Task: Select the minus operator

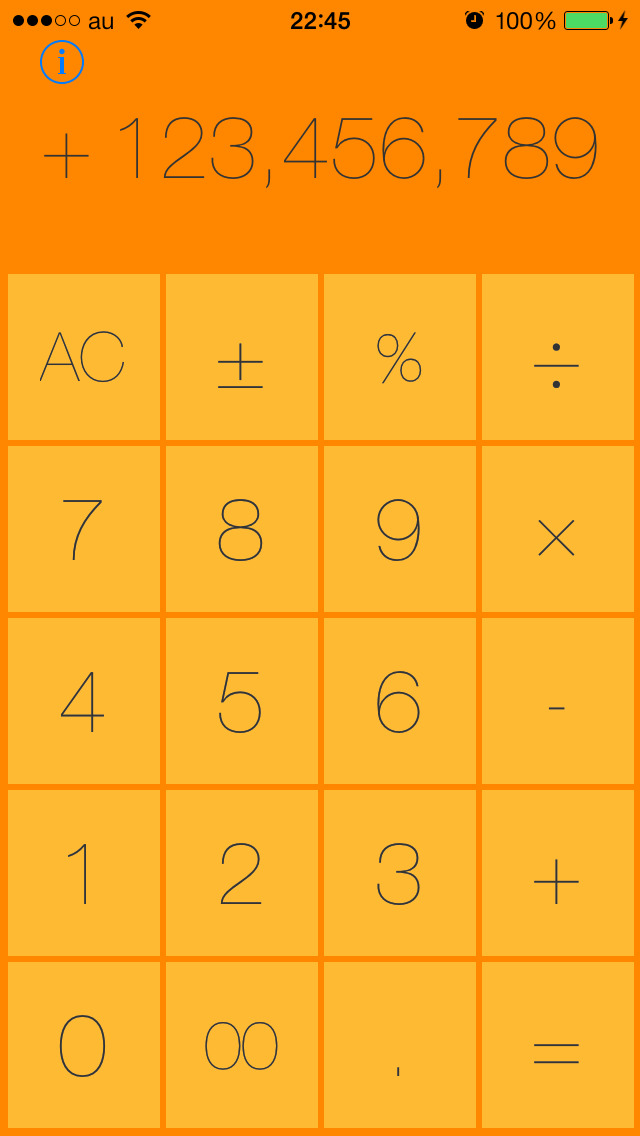Action: click(557, 701)
